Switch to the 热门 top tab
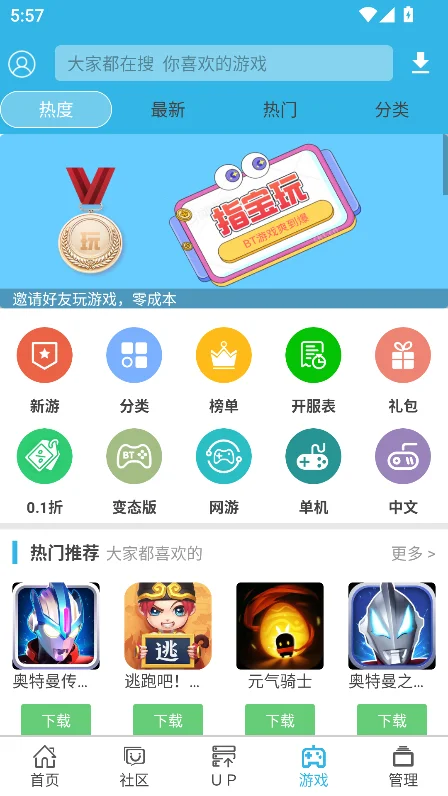The height and width of the screenshot is (796, 448). (280, 109)
